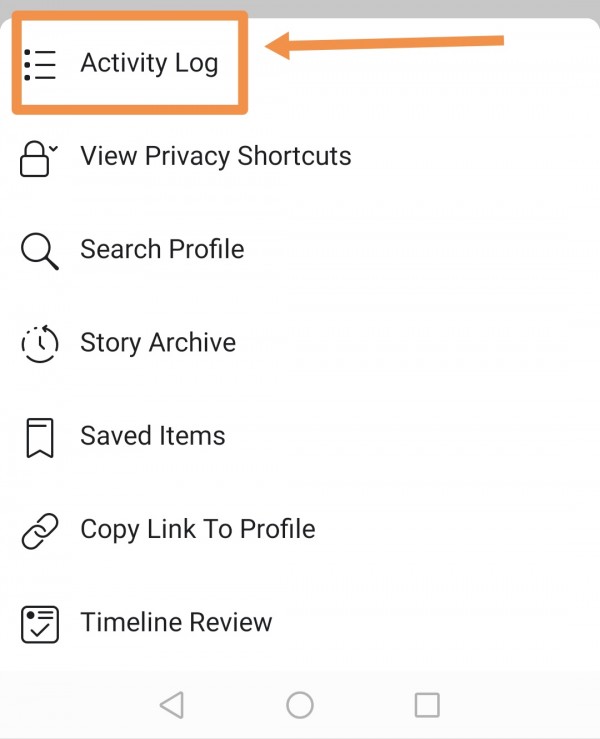Tap Search Profile option
The height and width of the screenshot is (739, 600).
(162, 249)
